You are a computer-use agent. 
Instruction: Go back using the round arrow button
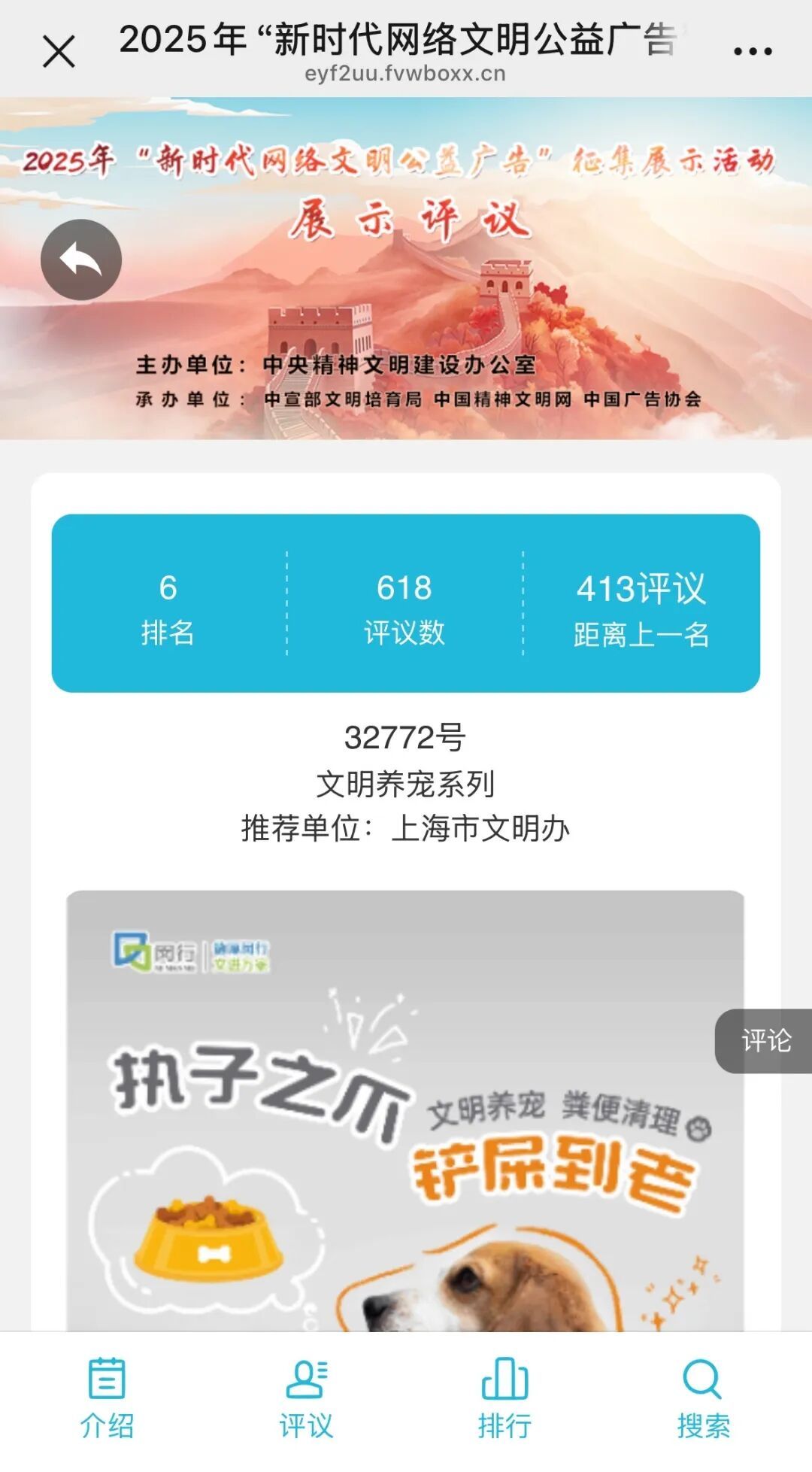(81, 259)
